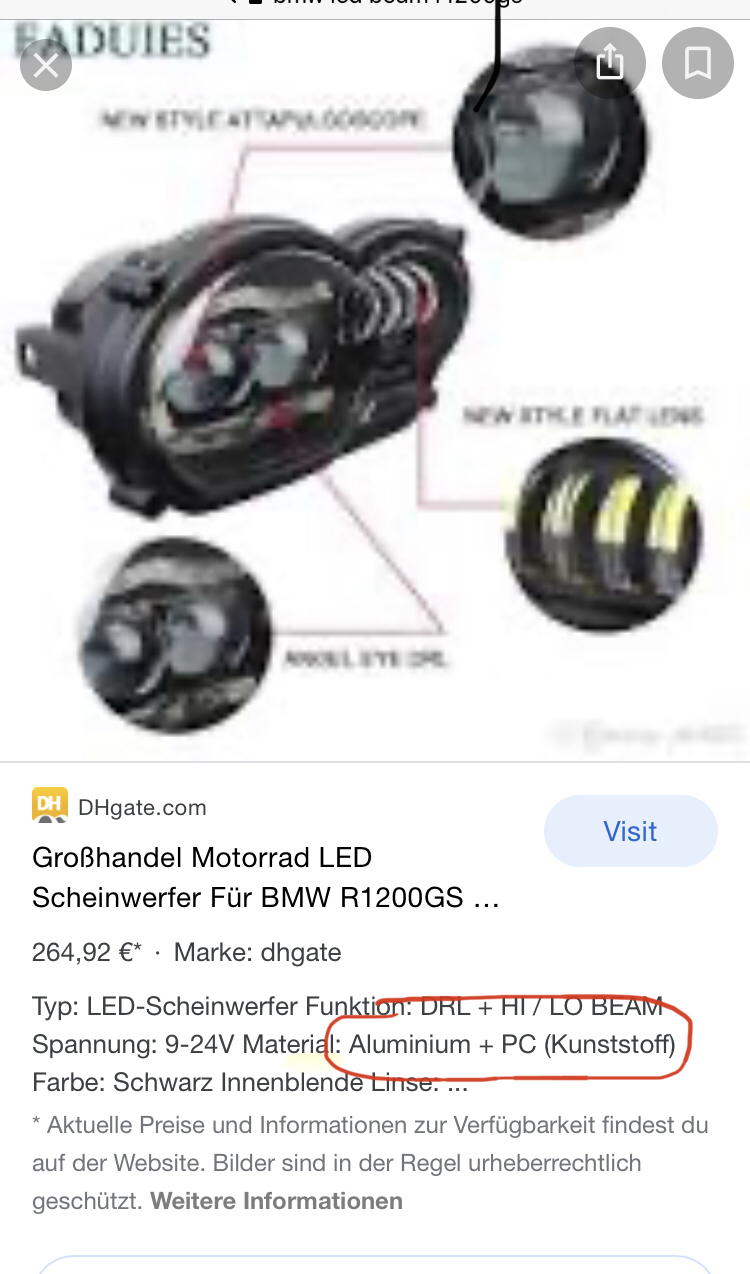Share this image result
This screenshot has width=750, height=1274.
coord(609,62)
